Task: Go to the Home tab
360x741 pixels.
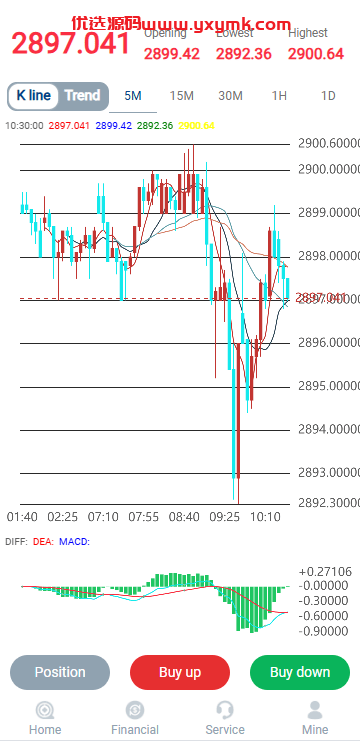Action: [x=45, y=719]
